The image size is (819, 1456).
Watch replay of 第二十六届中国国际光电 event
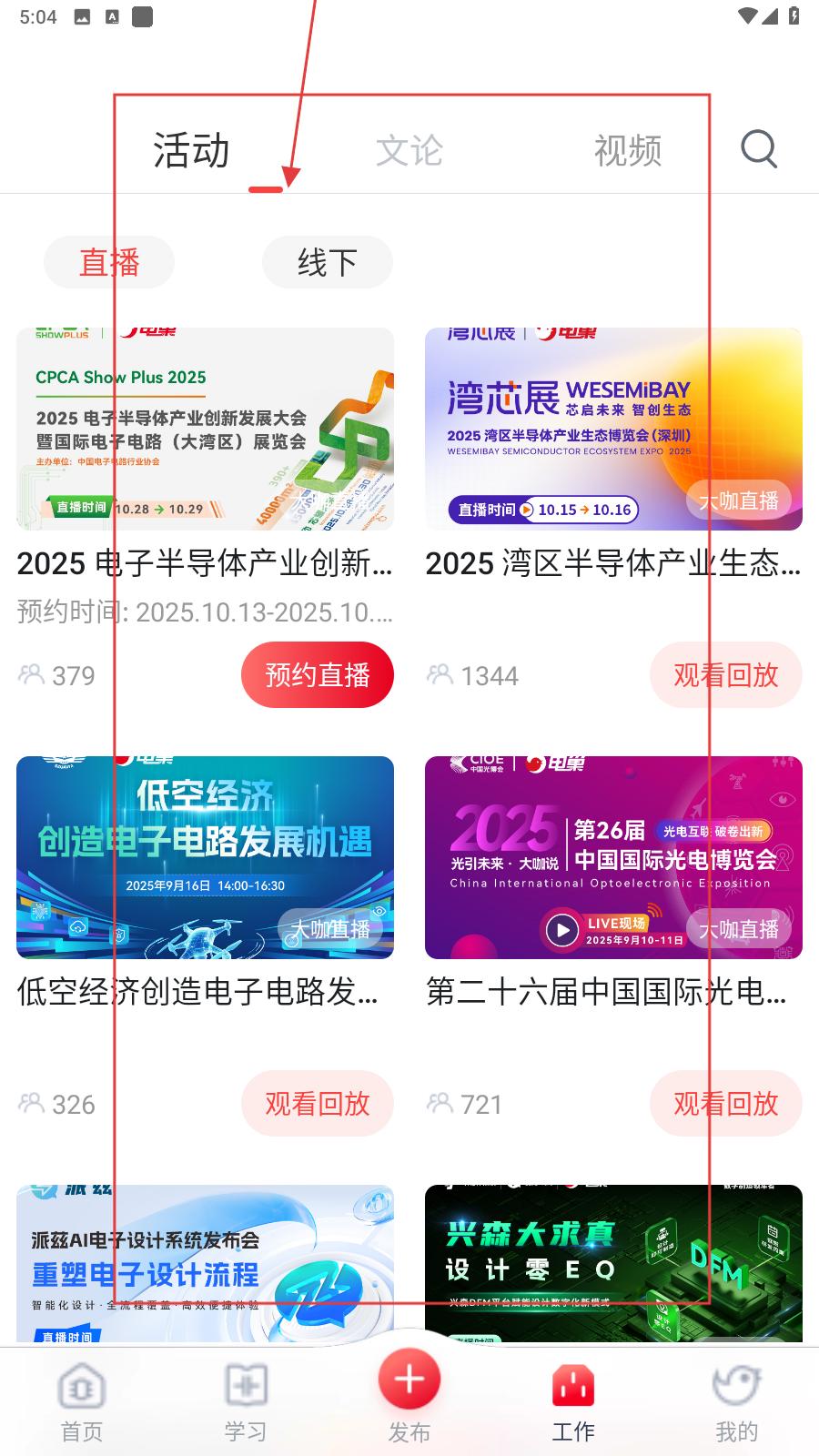coord(726,1104)
